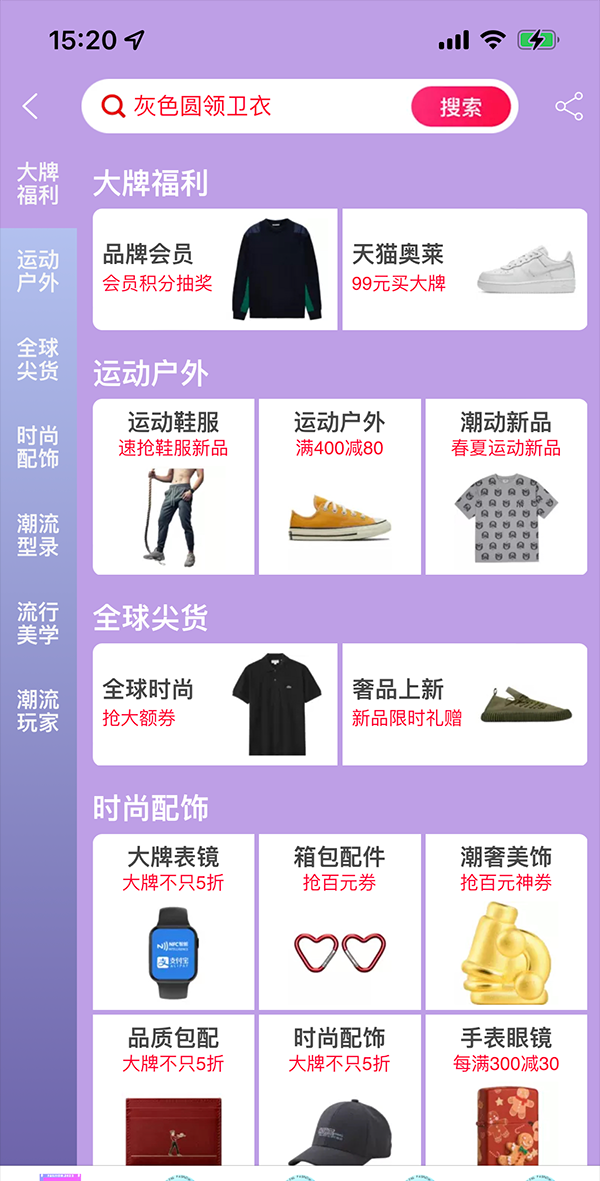Image resolution: width=600 pixels, height=1181 pixels.
Task: Switch to the 时尚配饰 side tab
Action: [38, 447]
